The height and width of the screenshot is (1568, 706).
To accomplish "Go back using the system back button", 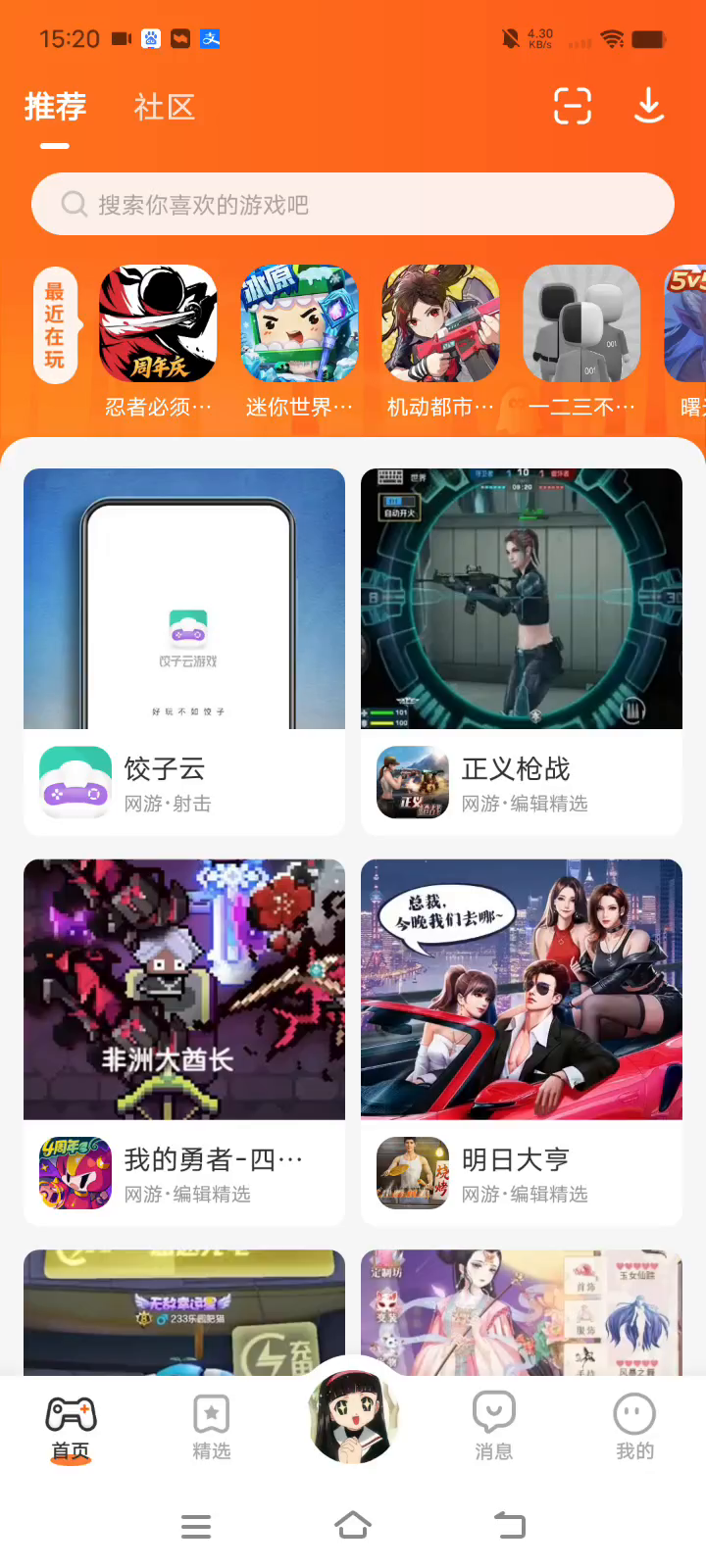I will click(x=510, y=1525).
